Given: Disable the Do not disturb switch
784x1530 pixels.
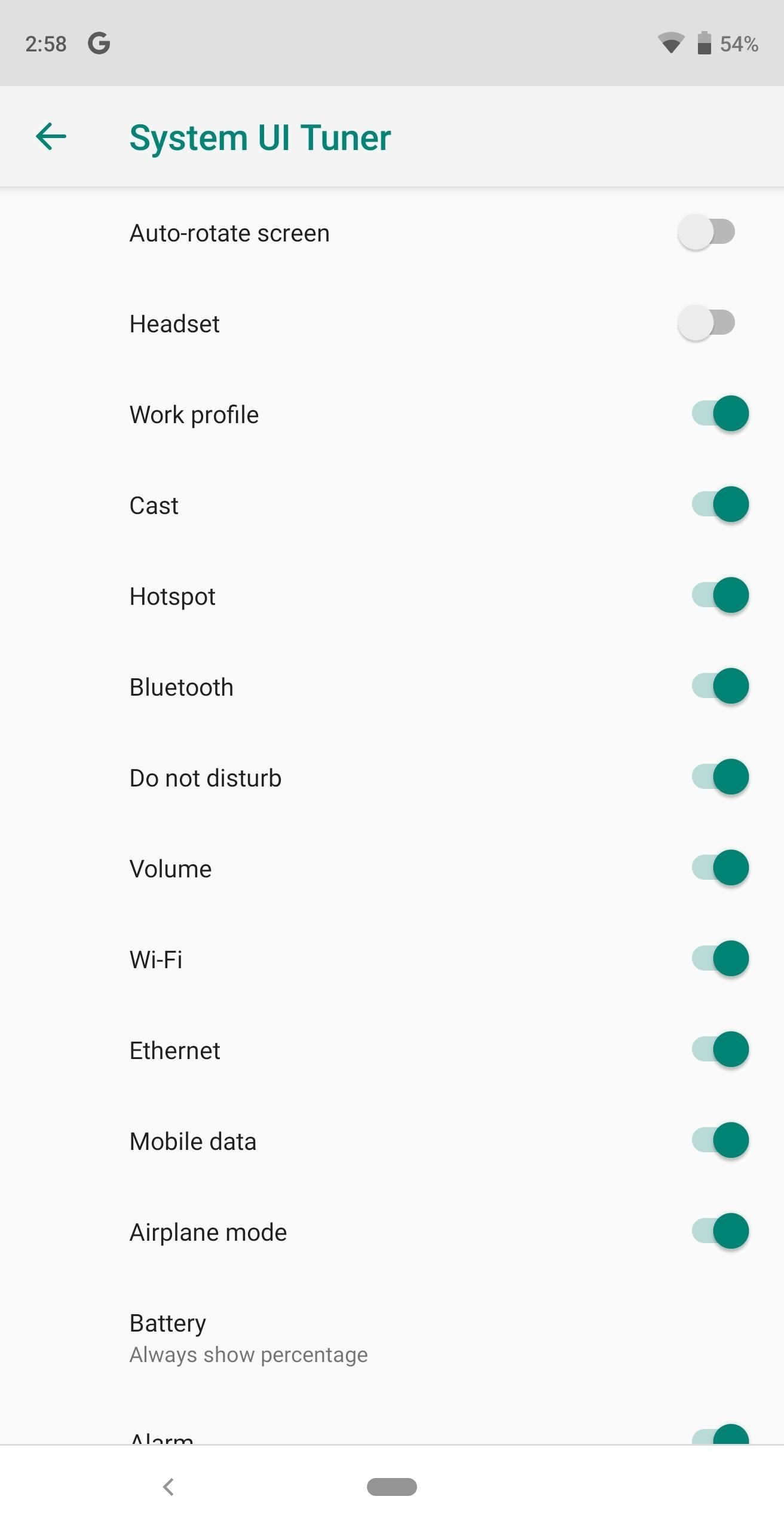Looking at the screenshot, I should pyautogui.click(x=719, y=777).
